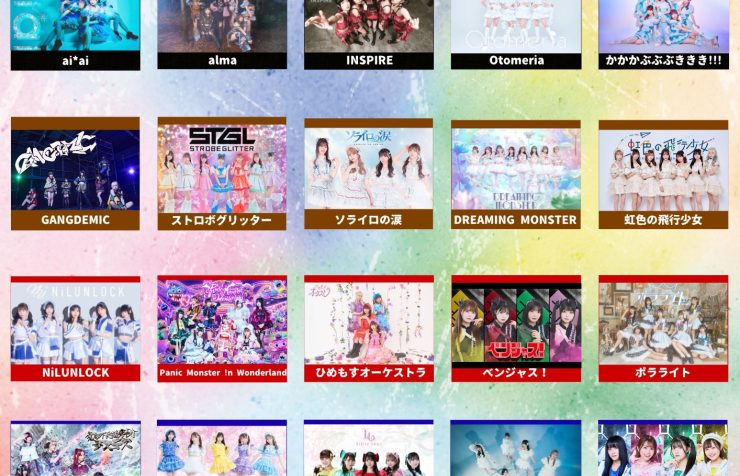Select the GANGDEMIC group tile

click(75, 173)
